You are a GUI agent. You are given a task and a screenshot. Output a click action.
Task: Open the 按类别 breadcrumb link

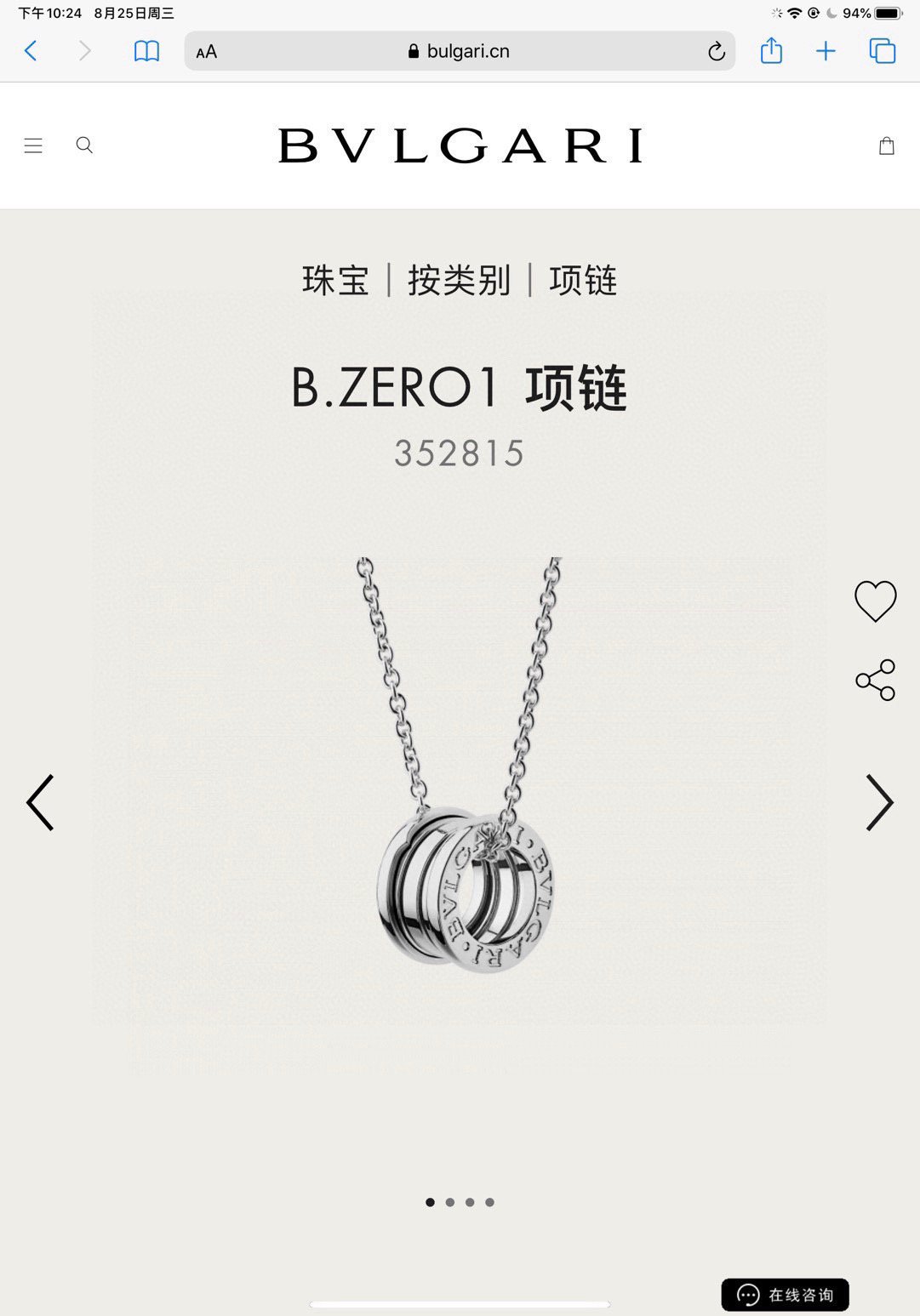click(459, 281)
